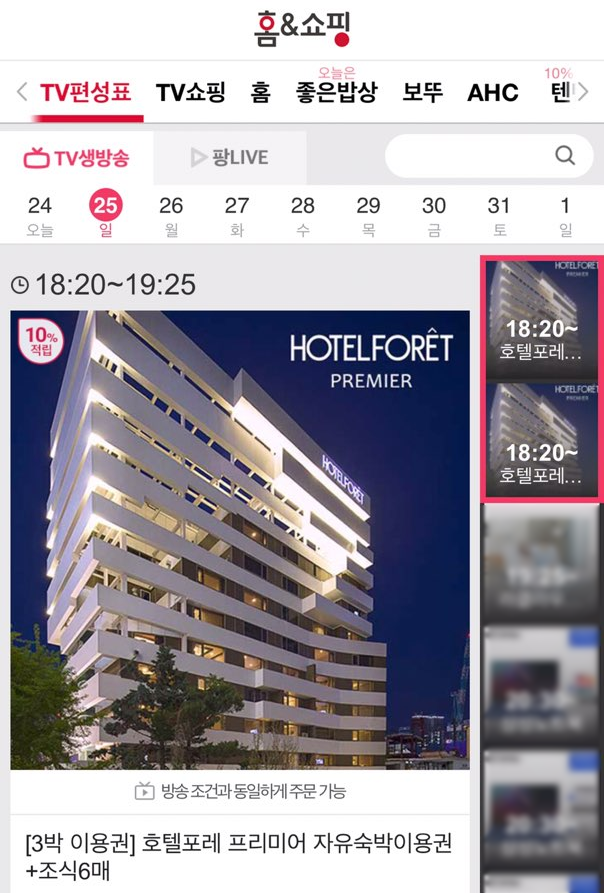Viewport: 604px width, 893px height.
Task: View schedule for 31 토
Action: point(499,215)
